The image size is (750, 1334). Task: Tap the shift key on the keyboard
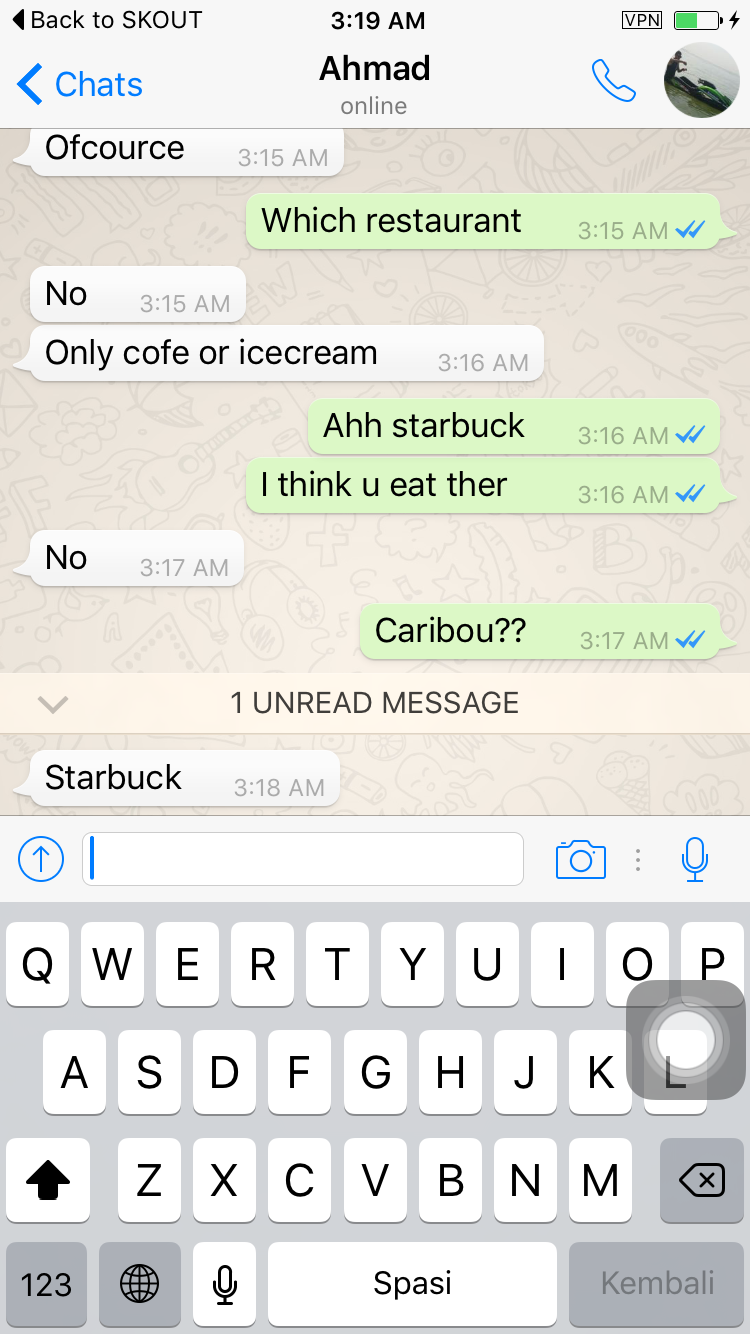click(48, 1181)
